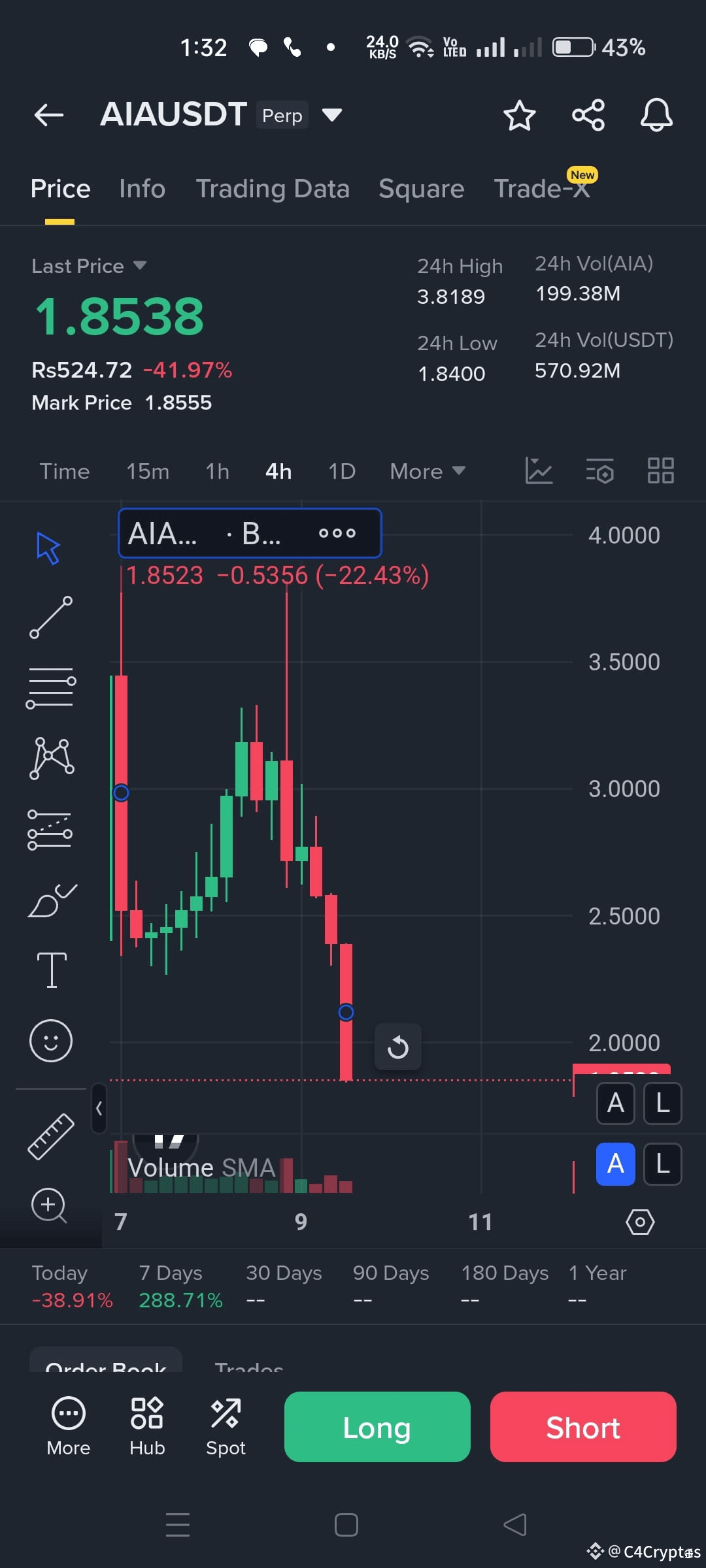This screenshot has width=706, height=1568.
Task: Open the indicators list icon above the chart
Action: click(x=599, y=470)
